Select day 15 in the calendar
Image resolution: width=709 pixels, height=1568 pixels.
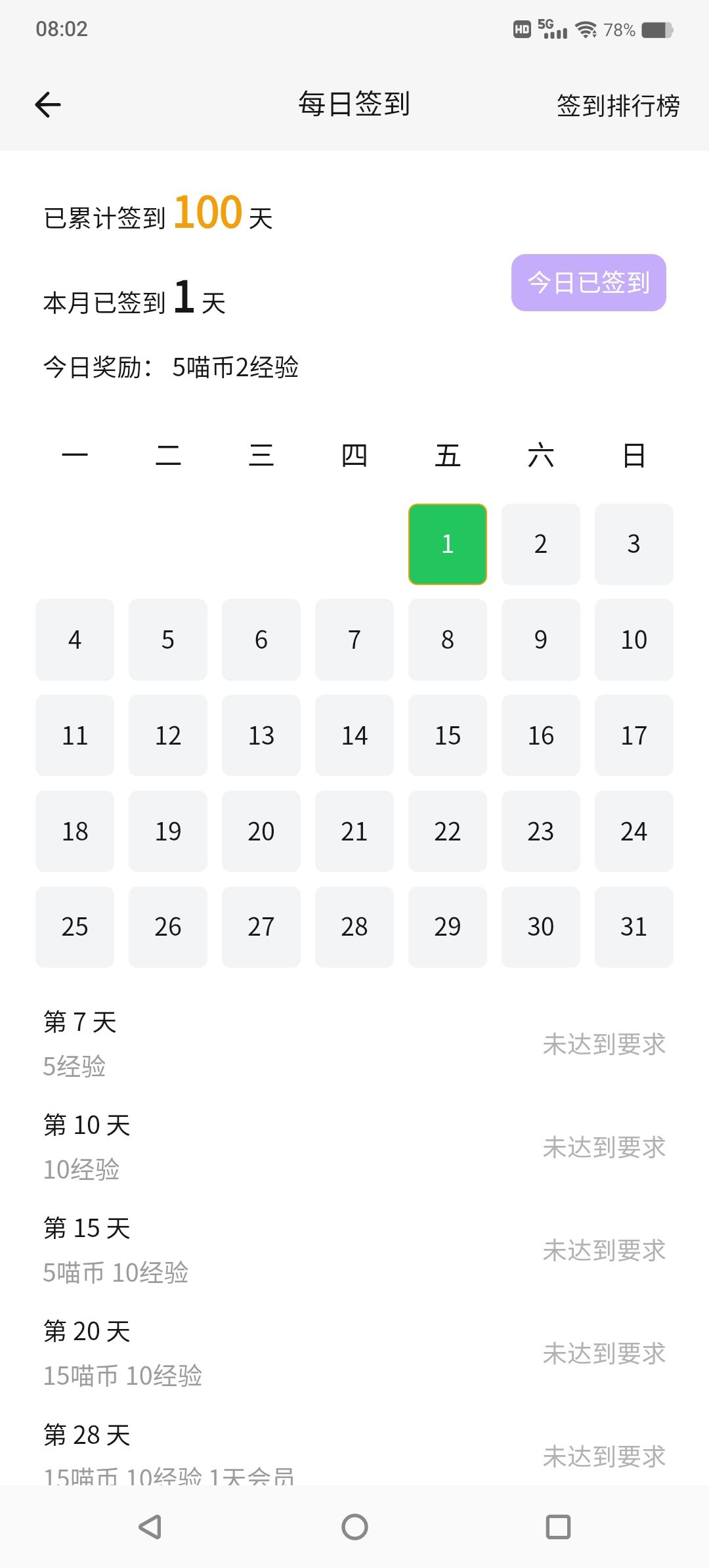point(448,735)
